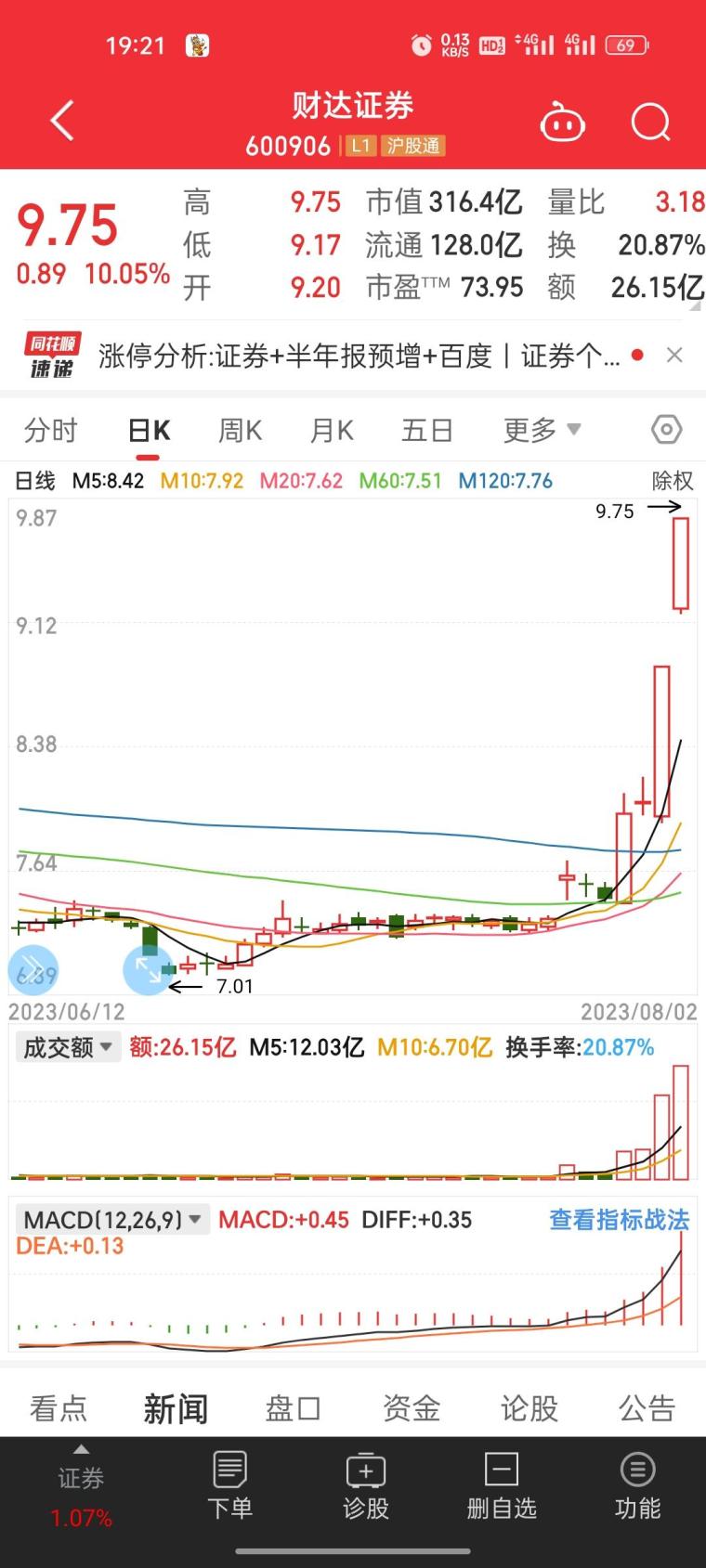Select the 周K chart tab
Viewport: 706px width, 1568px height.
[x=240, y=431]
